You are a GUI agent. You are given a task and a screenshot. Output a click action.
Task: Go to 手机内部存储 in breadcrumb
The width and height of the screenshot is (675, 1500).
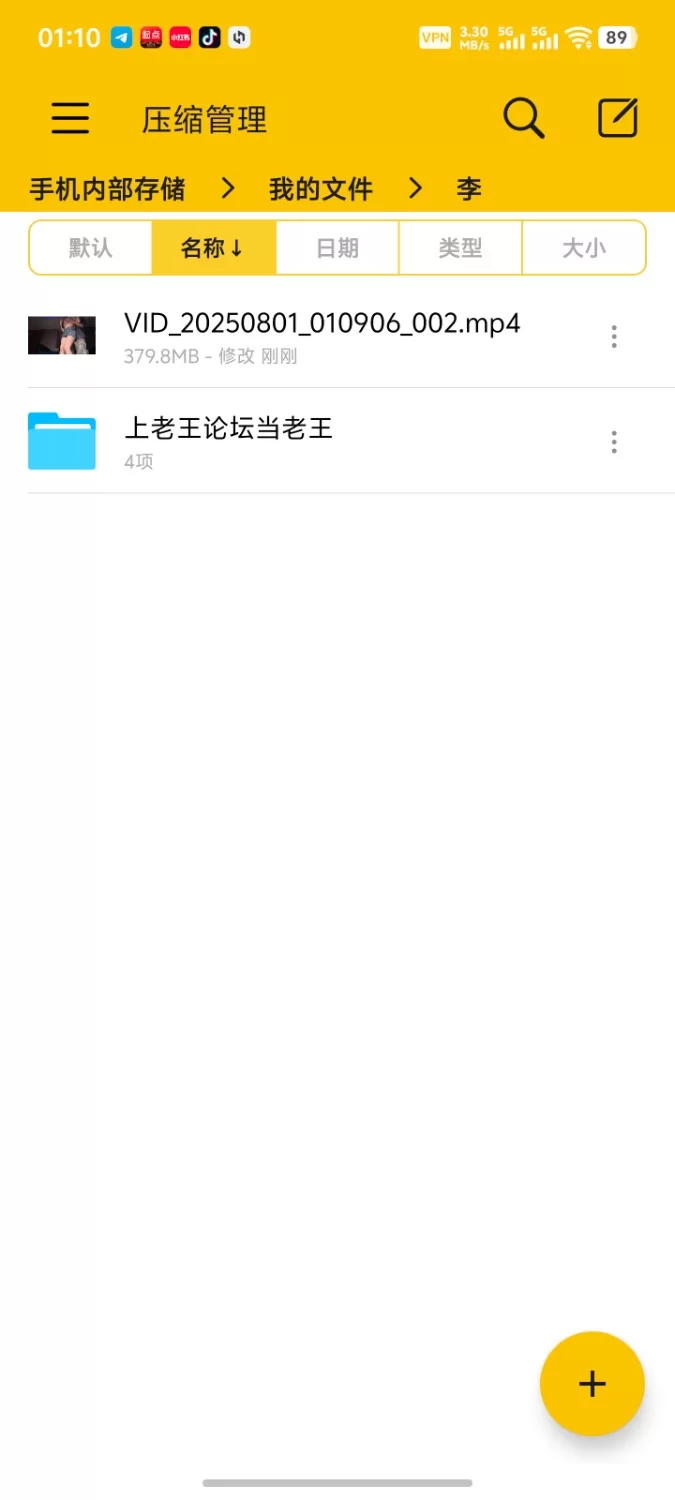107,188
